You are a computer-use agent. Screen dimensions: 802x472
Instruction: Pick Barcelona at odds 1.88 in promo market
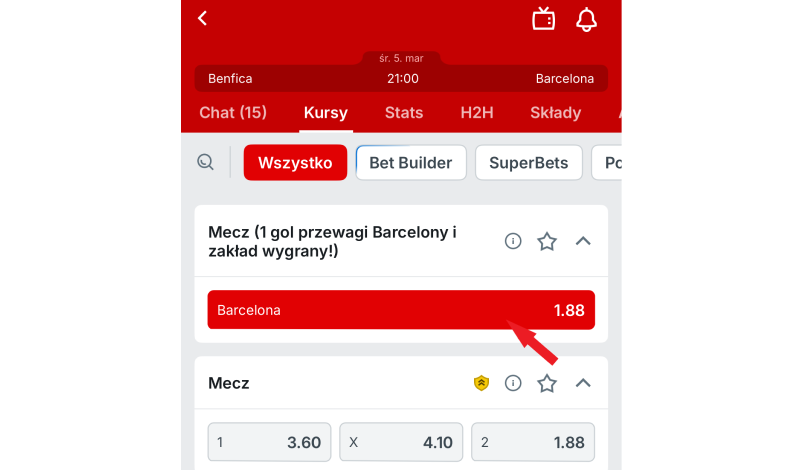click(x=401, y=310)
